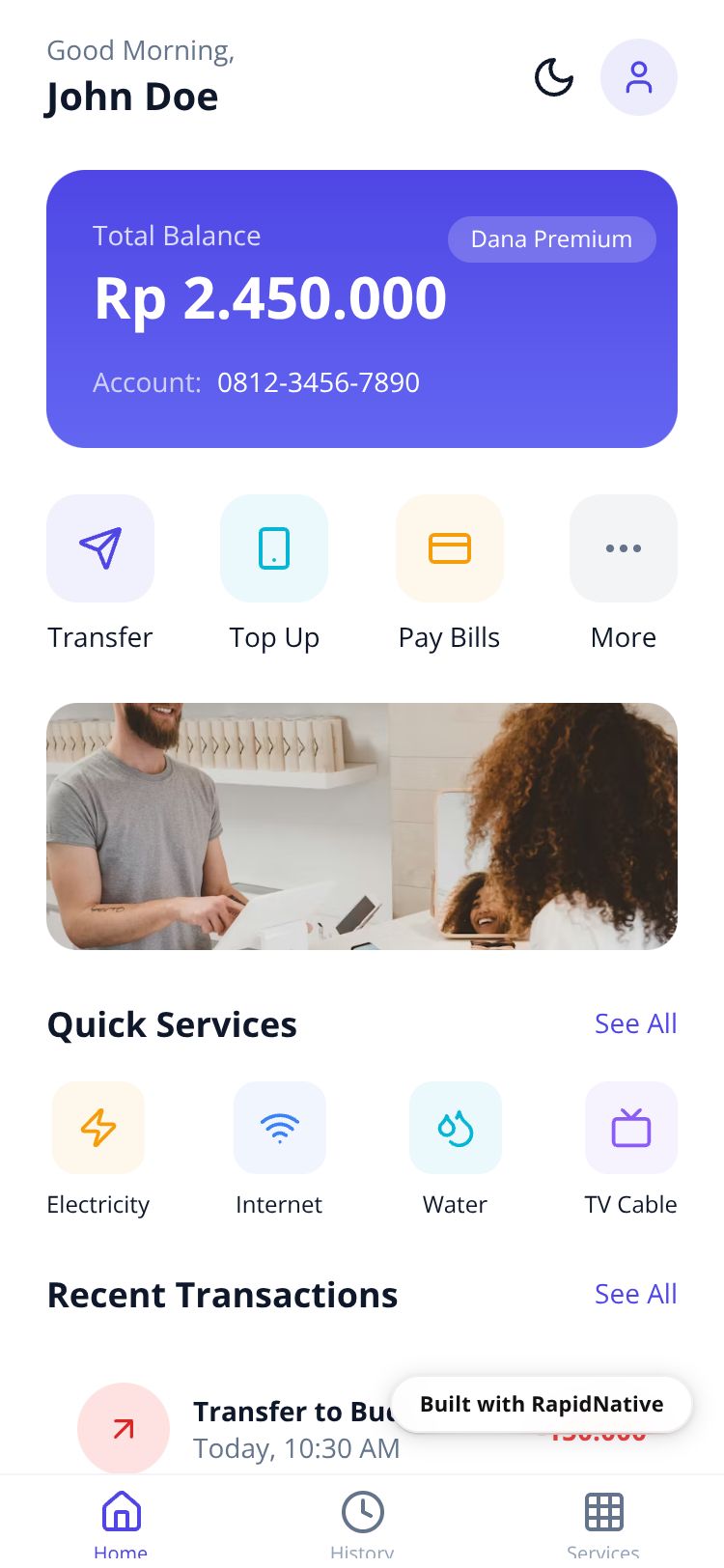Select the Electricity service
This screenshot has height=1568, width=724.
tap(98, 1128)
